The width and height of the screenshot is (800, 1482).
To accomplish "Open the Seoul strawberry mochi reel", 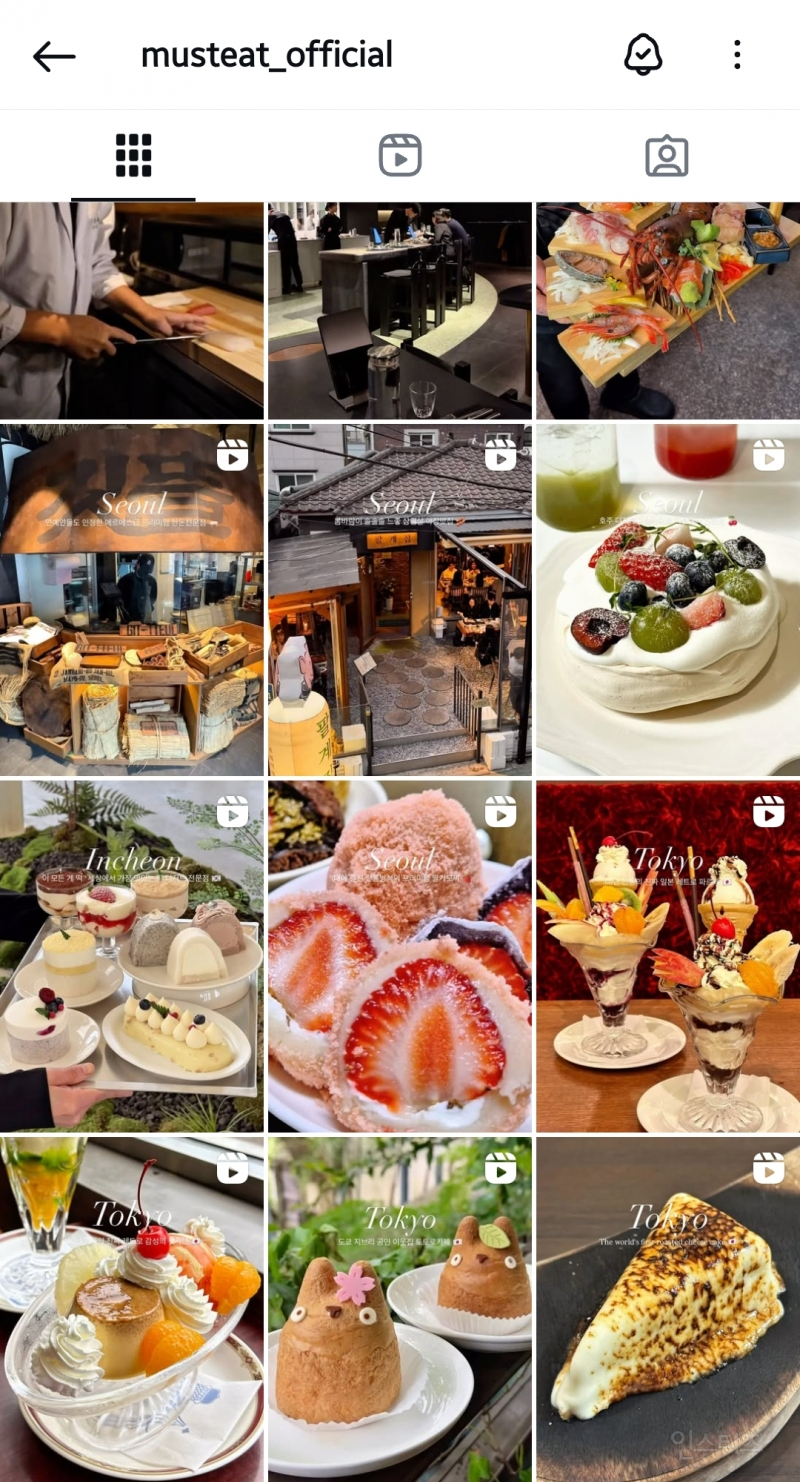I will click(x=400, y=956).
